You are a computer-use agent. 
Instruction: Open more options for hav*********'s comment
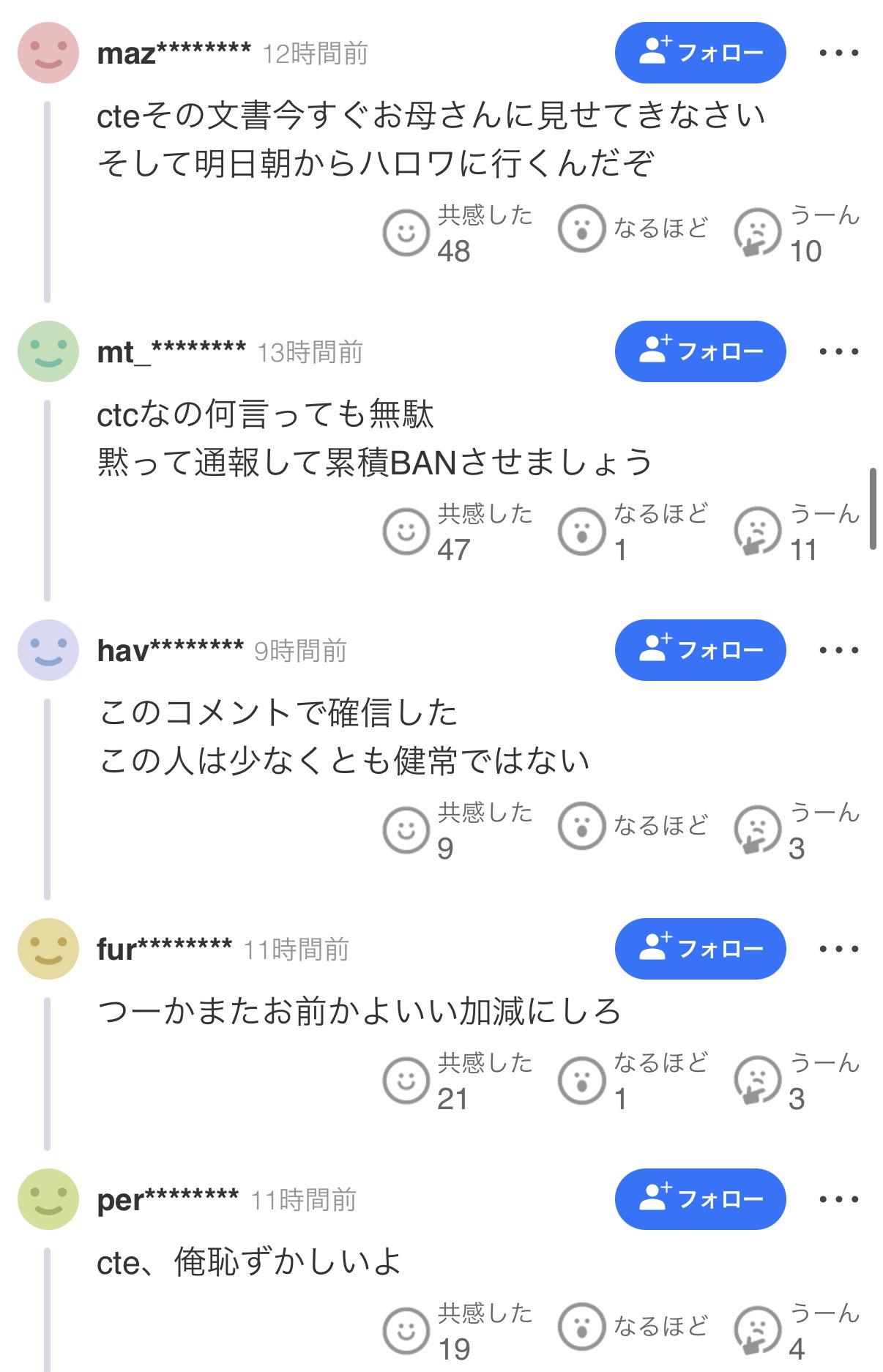(838, 650)
